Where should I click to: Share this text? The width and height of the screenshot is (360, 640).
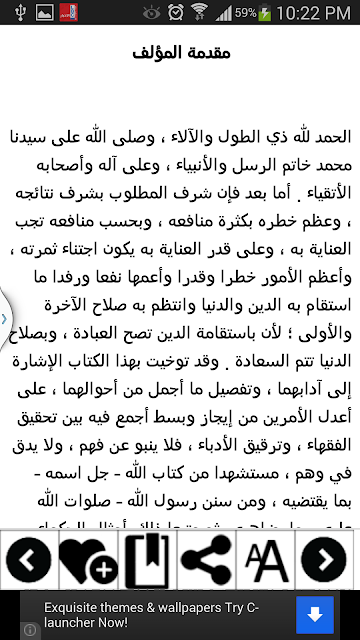[207, 560]
